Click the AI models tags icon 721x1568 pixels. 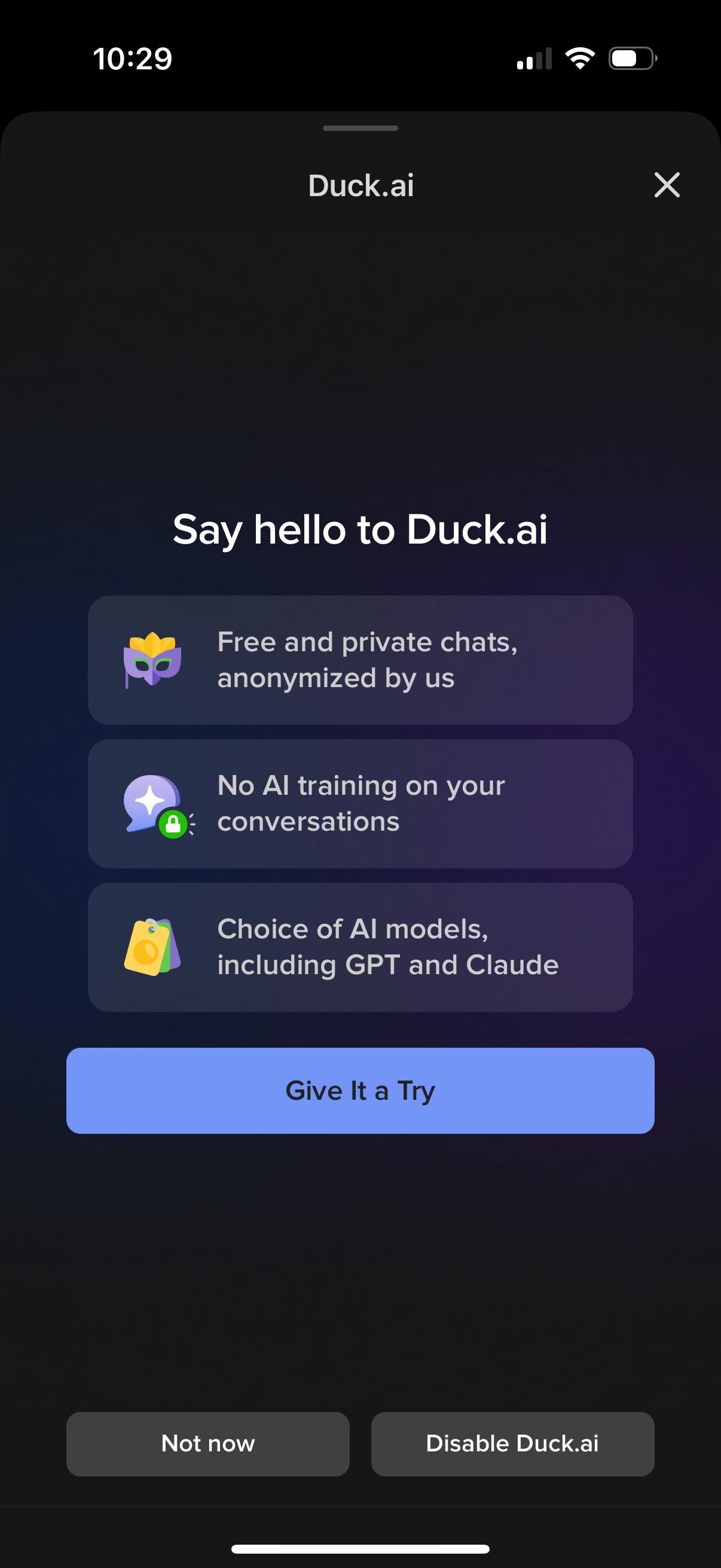152,947
